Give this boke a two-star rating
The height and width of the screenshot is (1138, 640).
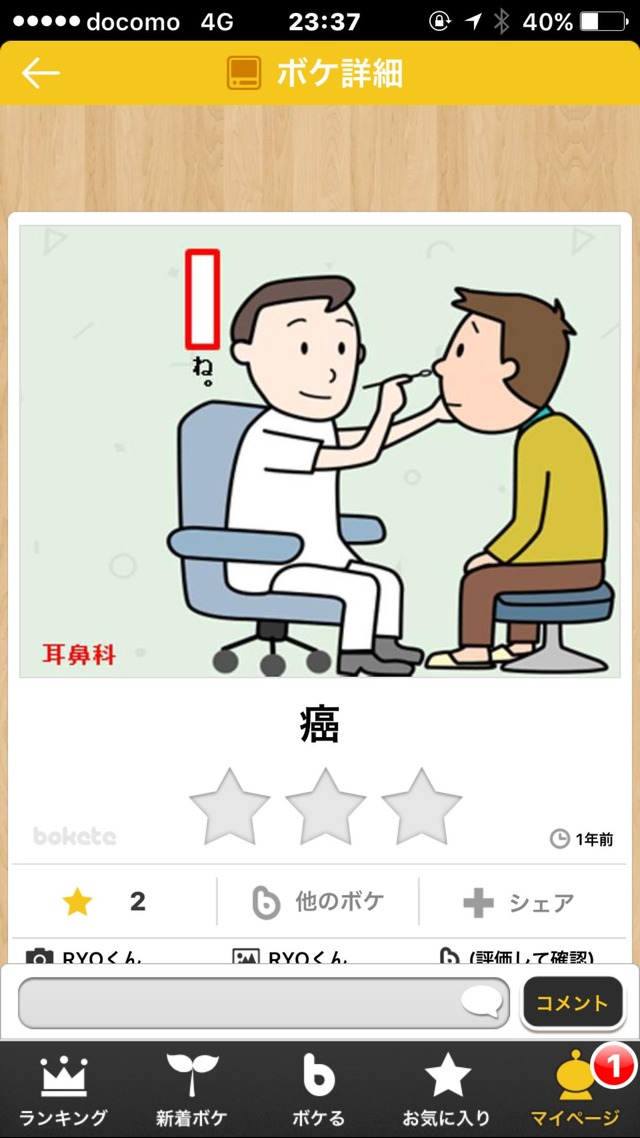click(x=325, y=806)
